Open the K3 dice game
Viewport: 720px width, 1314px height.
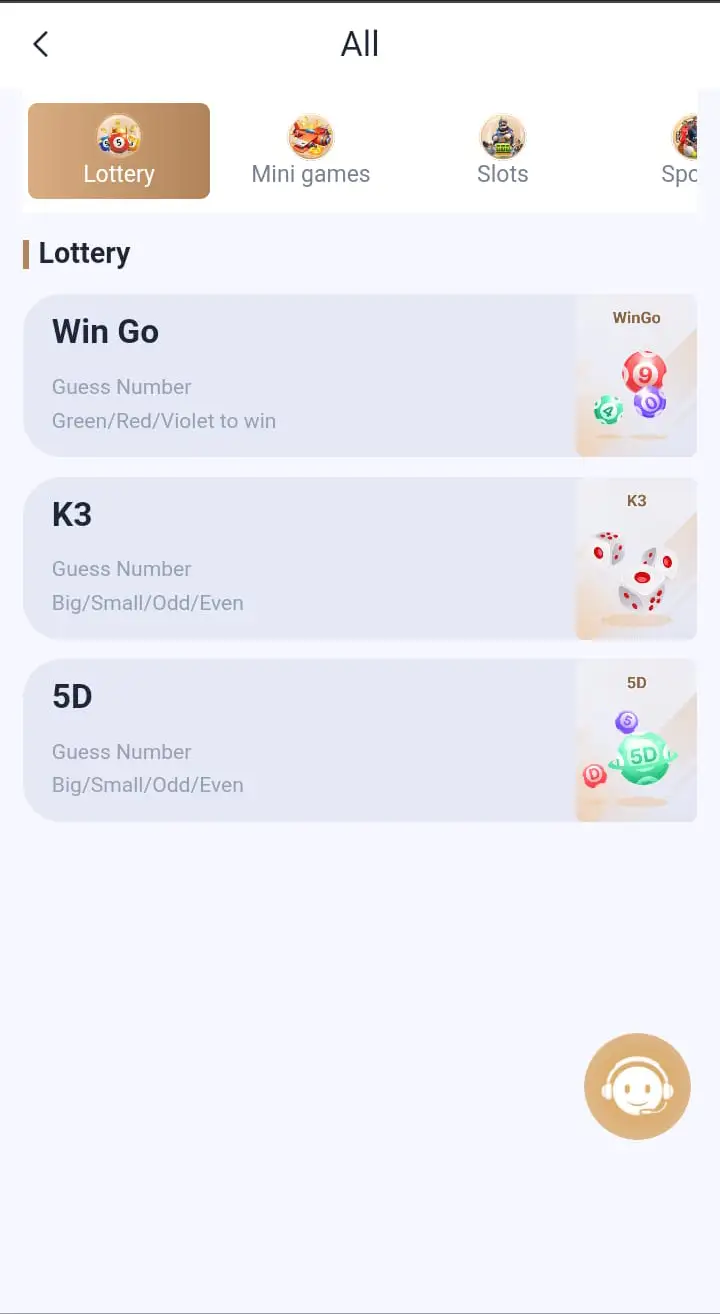point(360,558)
